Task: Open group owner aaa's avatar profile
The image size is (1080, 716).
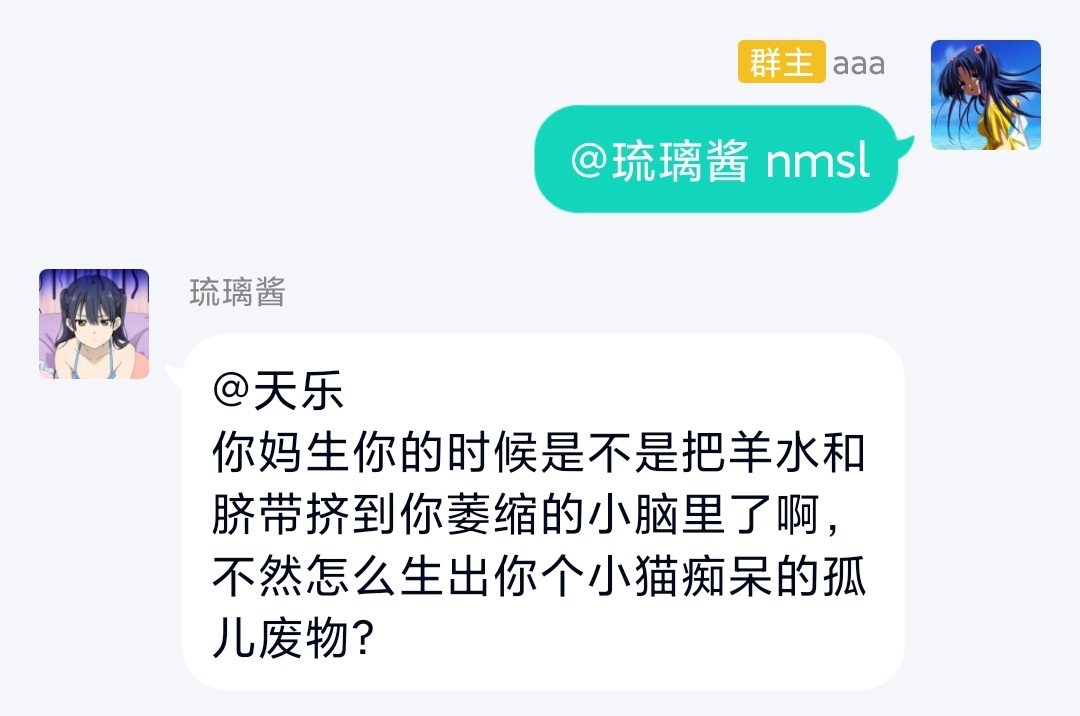Action: coord(985,95)
